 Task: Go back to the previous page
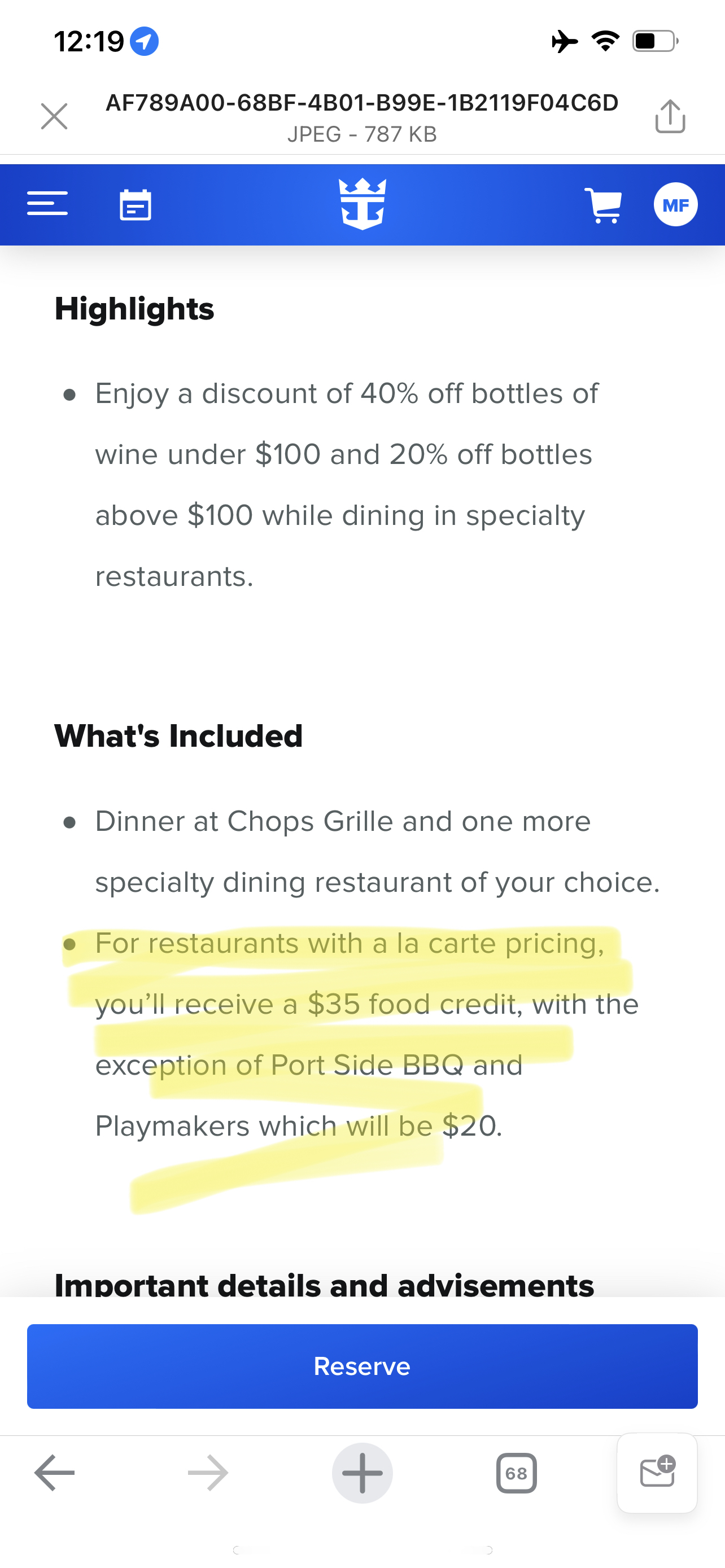(54, 1473)
